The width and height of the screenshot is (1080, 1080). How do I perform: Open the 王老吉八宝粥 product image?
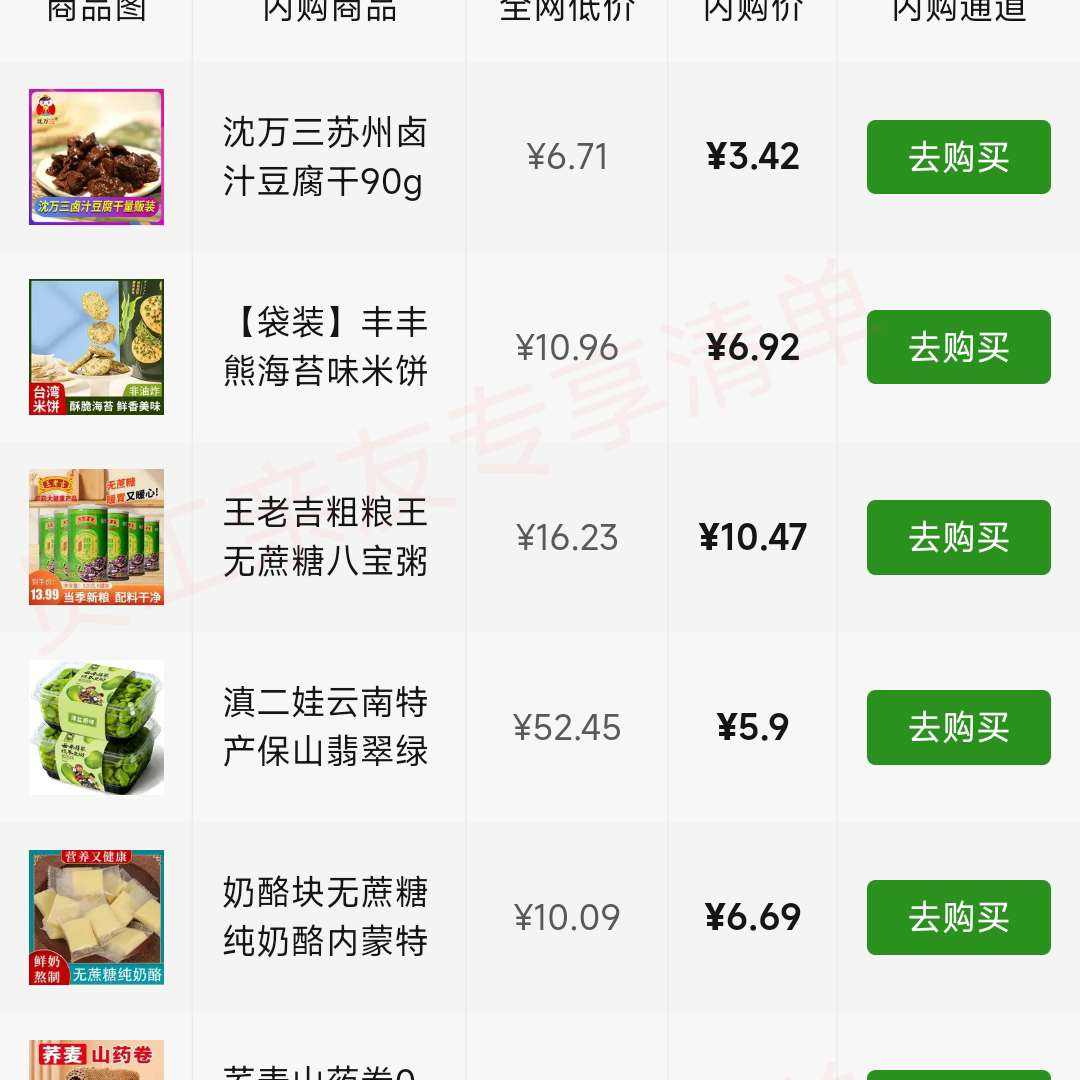click(96, 537)
